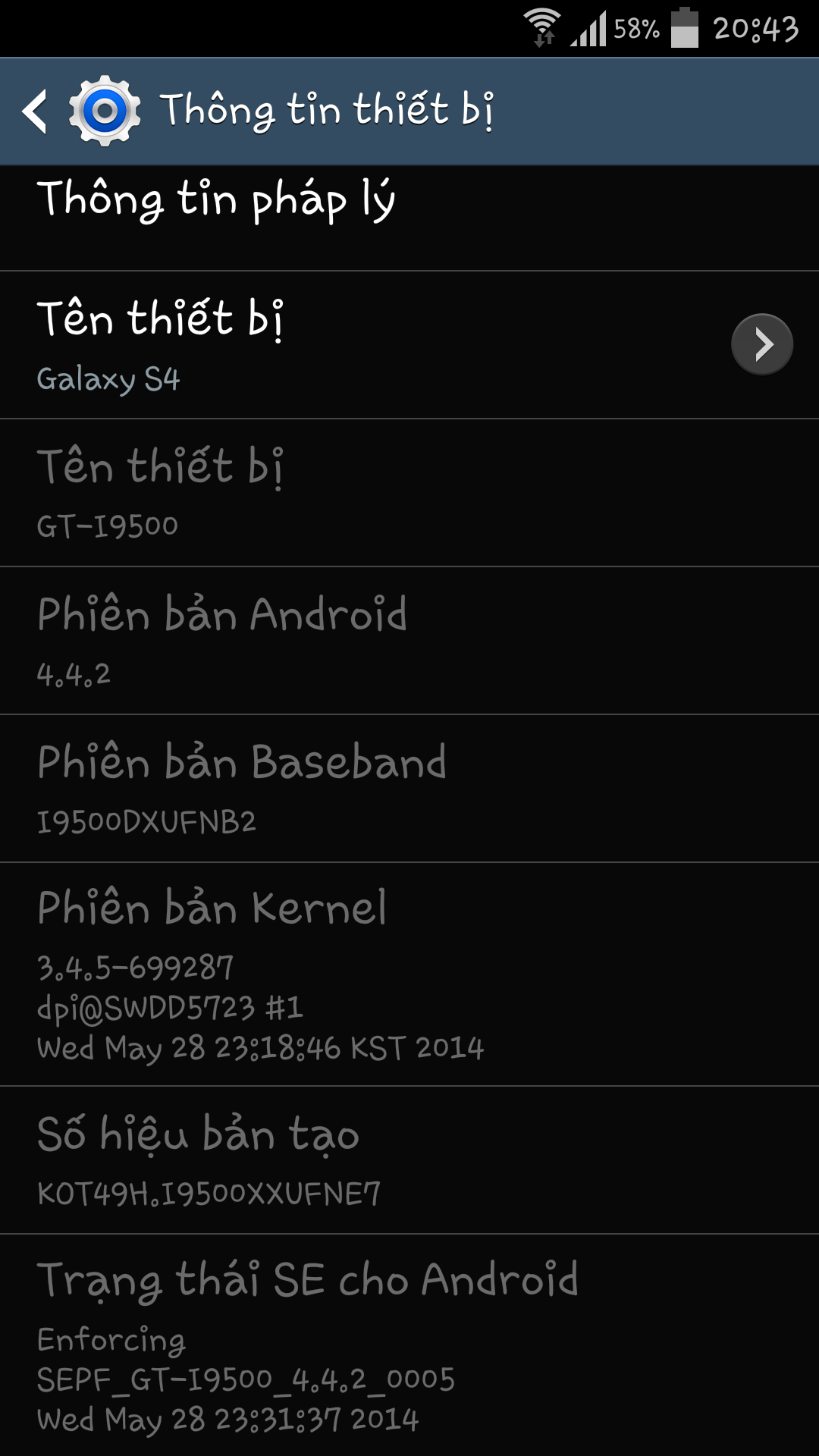Tap the chevron beside Galaxy S4

(762, 344)
